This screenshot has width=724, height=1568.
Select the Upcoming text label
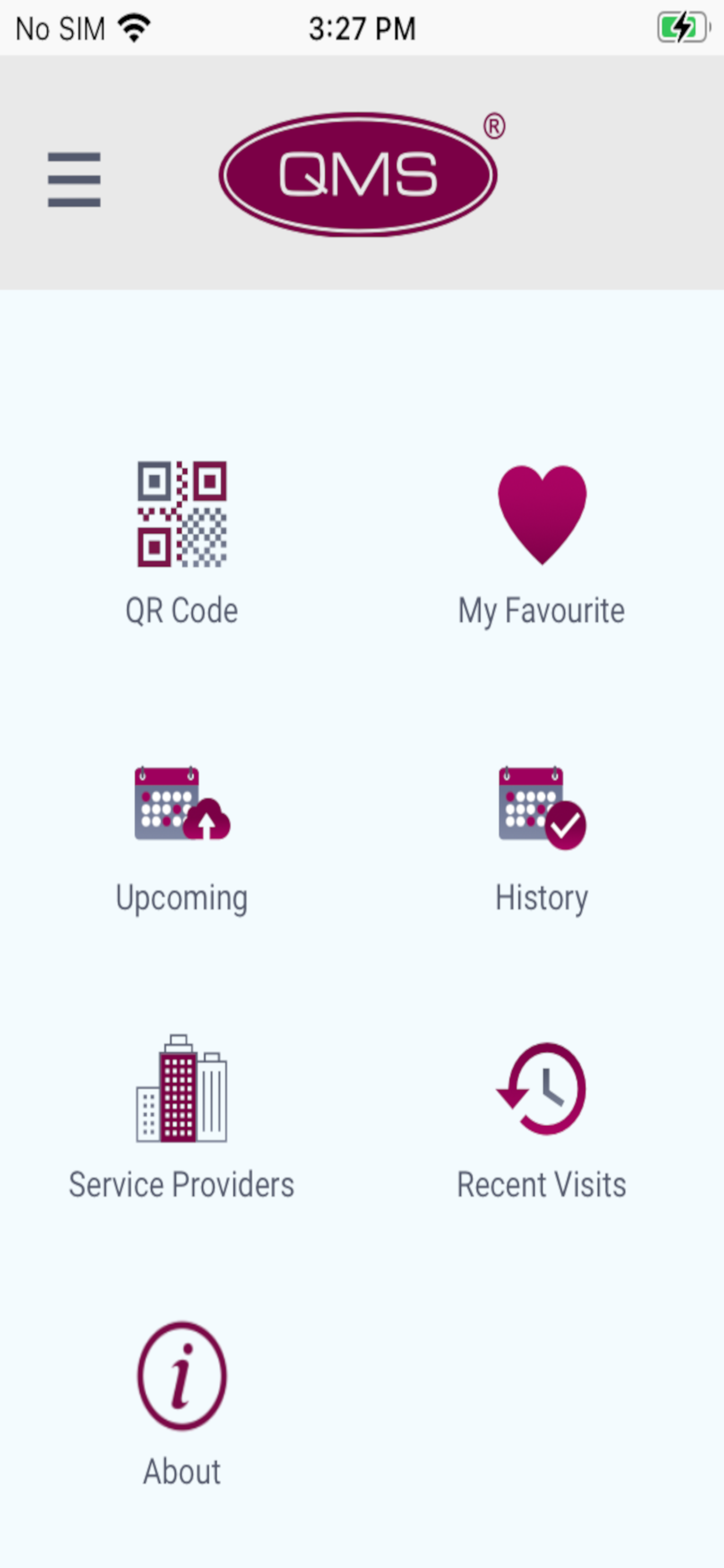click(182, 897)
